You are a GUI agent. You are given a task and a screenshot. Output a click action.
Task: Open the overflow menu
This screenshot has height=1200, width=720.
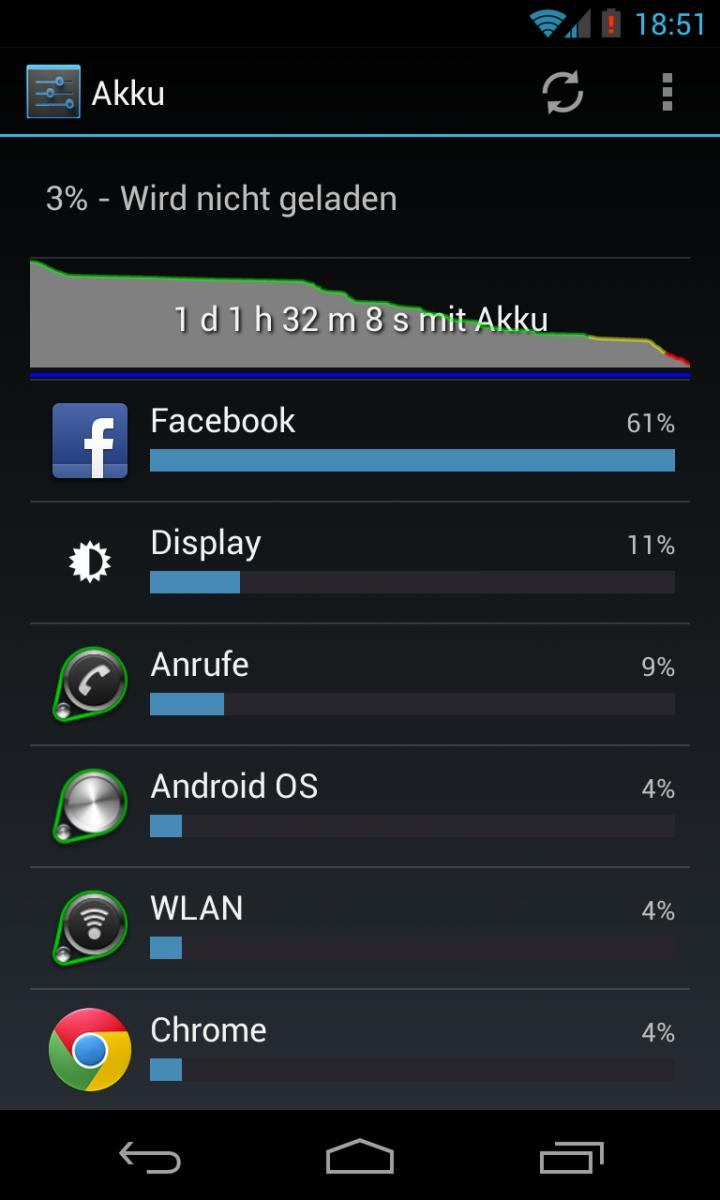coord(667,93)
